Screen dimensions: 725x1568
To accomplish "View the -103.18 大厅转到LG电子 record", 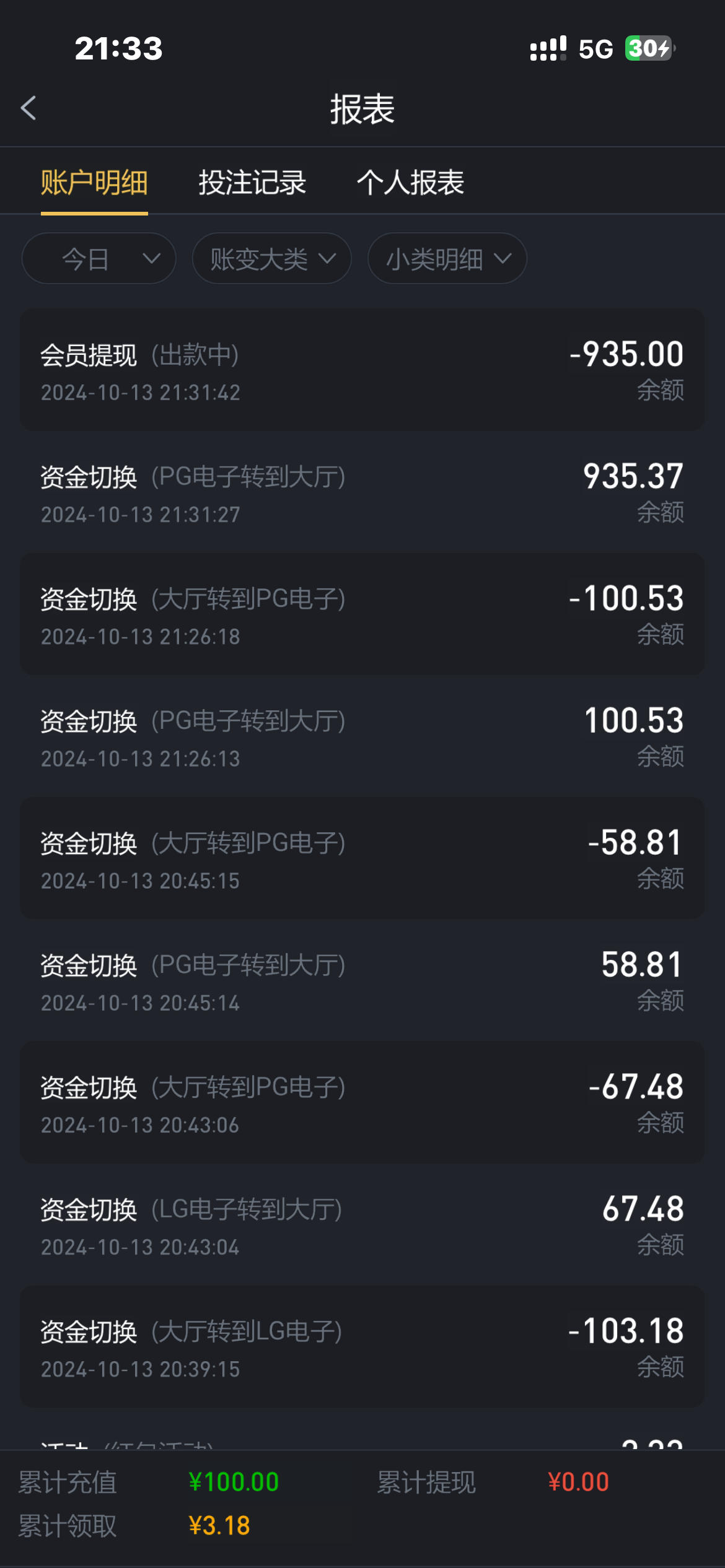I will pyautogui.click(x=362, y=1346).
